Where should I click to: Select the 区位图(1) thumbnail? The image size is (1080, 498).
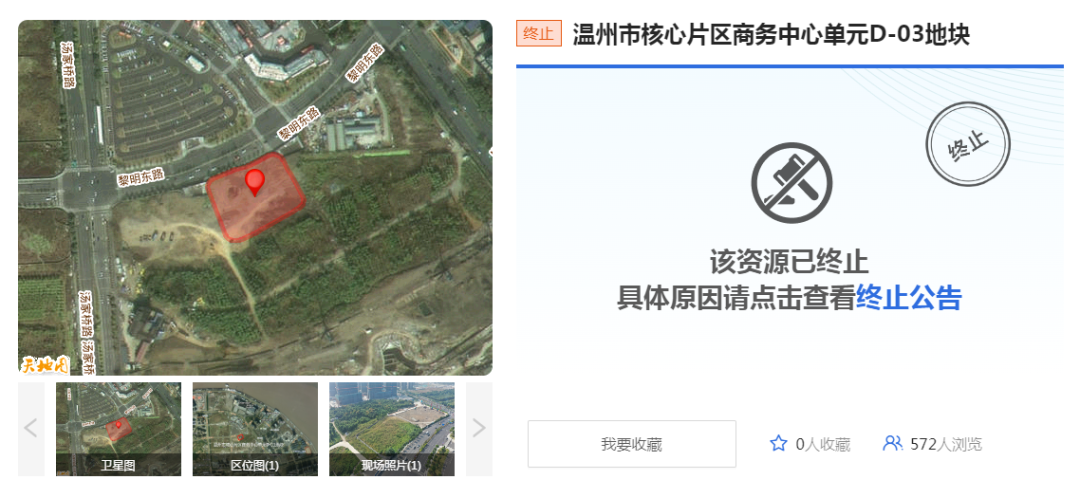pyautogui.click(x=255, y=428)
